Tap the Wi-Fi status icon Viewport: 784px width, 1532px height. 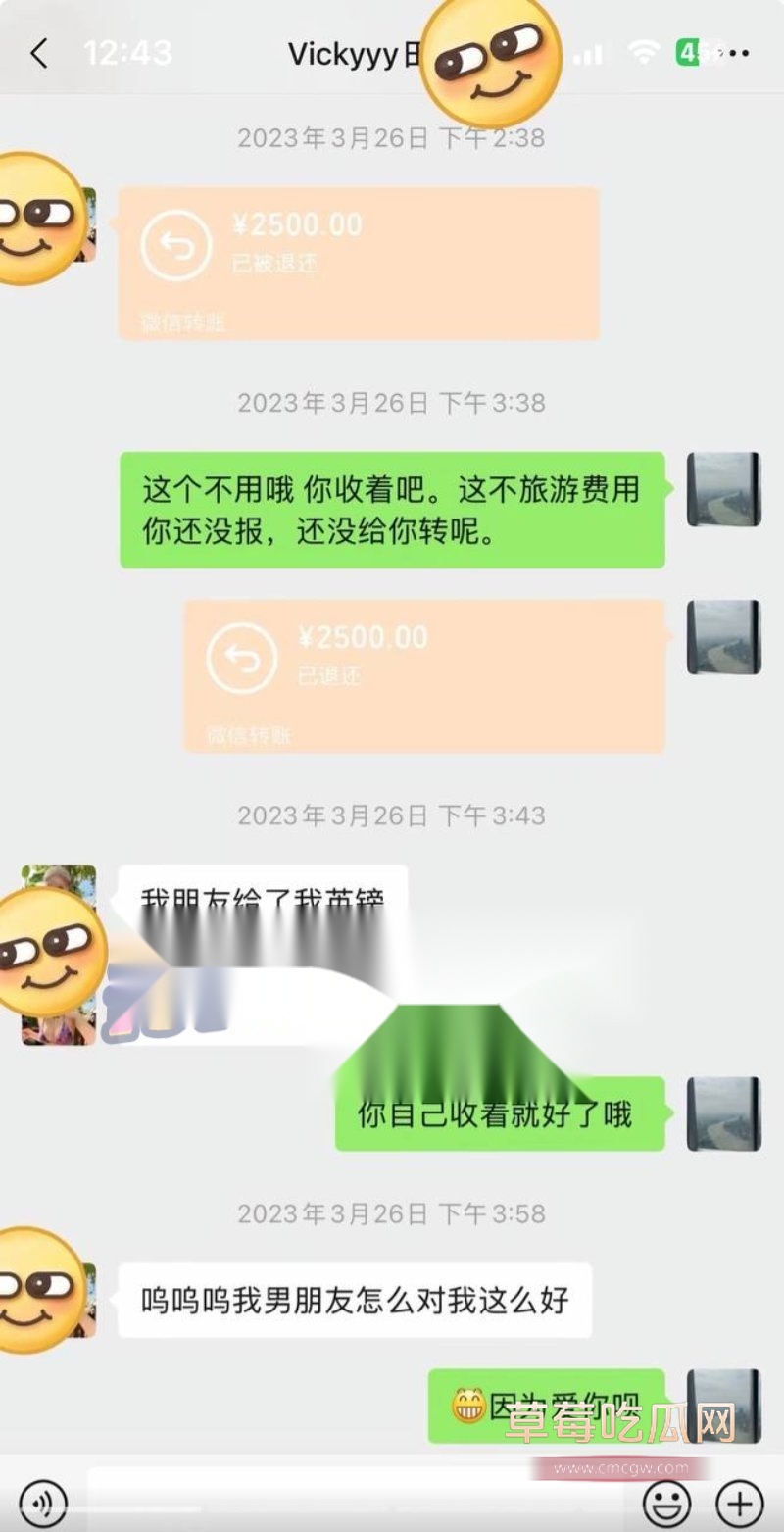coord(643,54)
